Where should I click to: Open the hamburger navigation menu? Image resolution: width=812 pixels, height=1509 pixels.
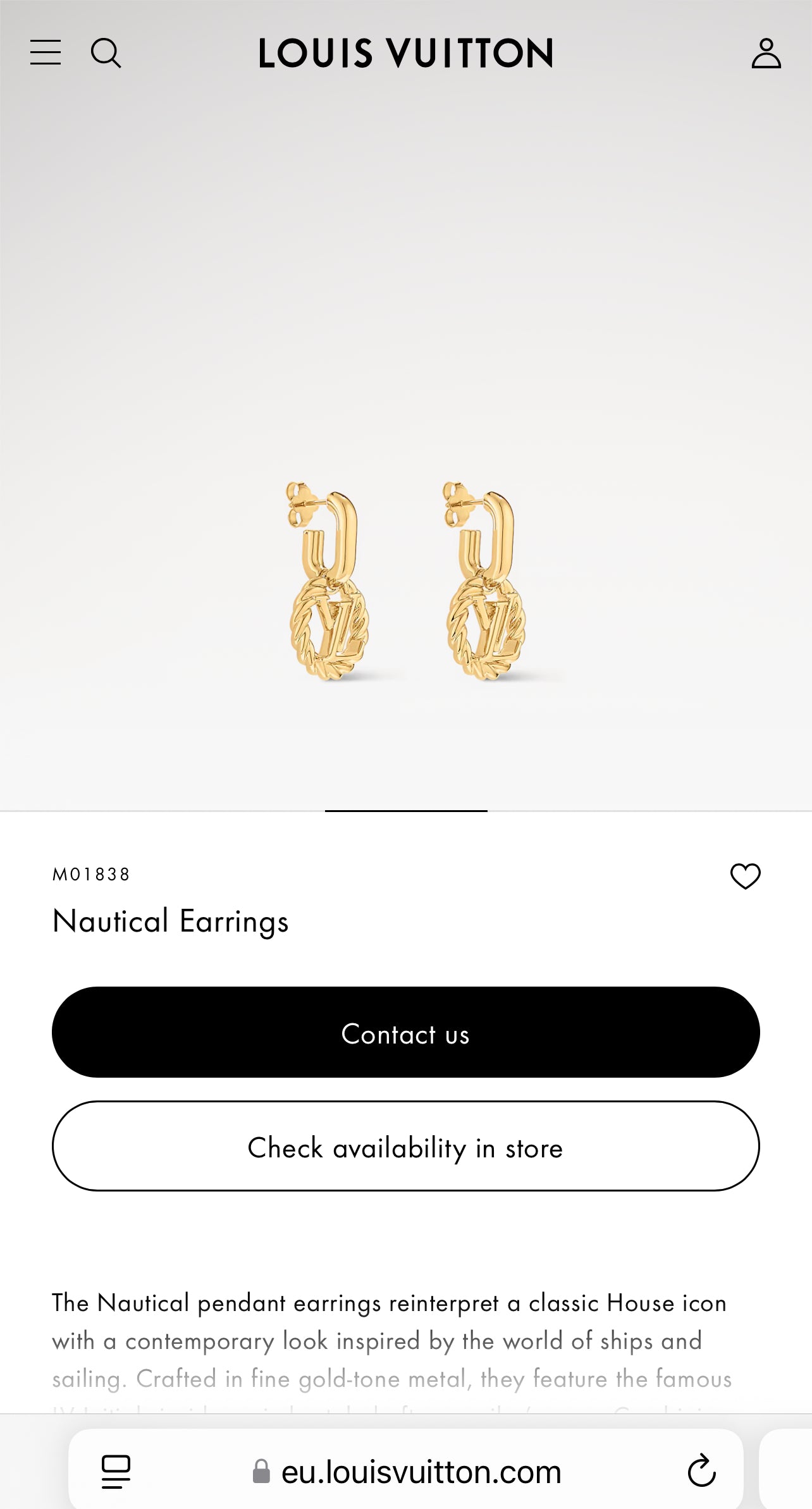click(46, 52)
